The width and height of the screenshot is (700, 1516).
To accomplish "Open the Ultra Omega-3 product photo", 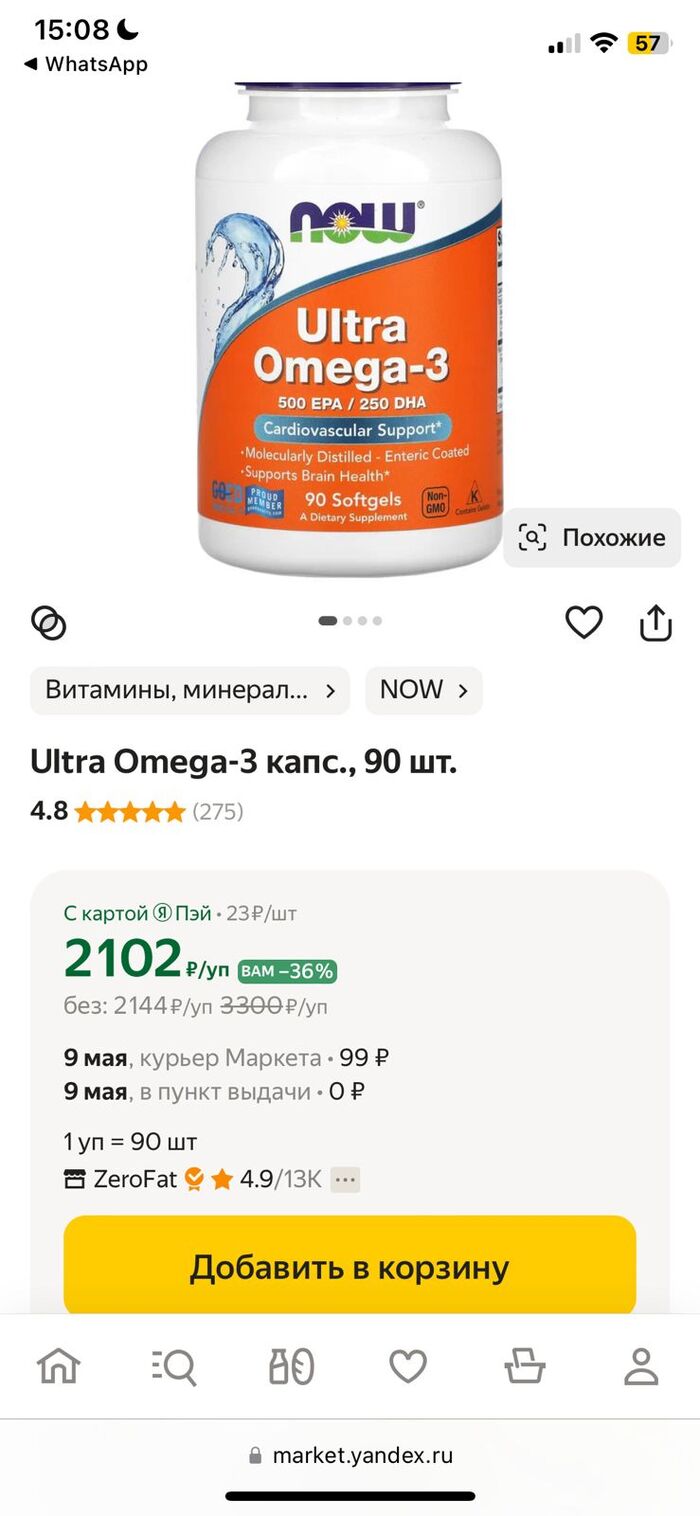I will [x=348, y=330].
